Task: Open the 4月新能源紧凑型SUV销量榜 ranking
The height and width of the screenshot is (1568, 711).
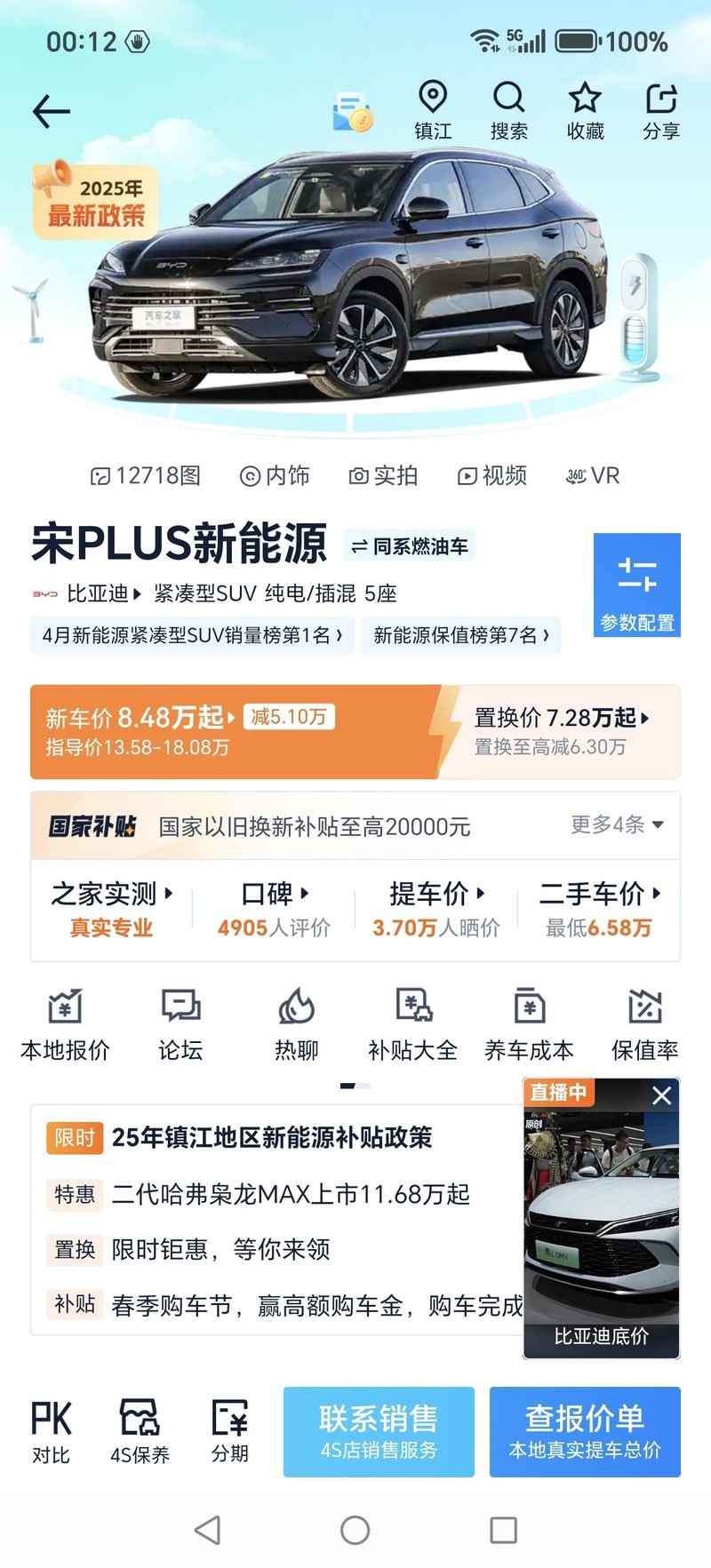Action: [192, 635]
